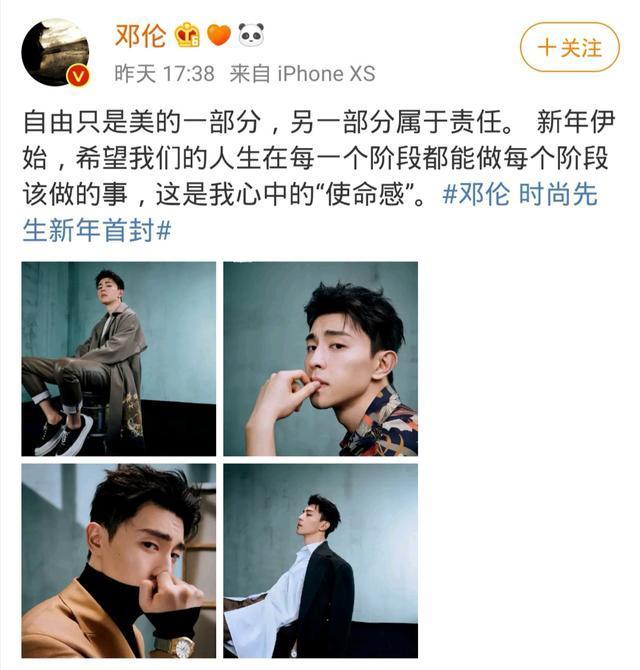This screenshot has width=640, height=670.
Task: View photo of man seated on stool
Action: (119, 359)
